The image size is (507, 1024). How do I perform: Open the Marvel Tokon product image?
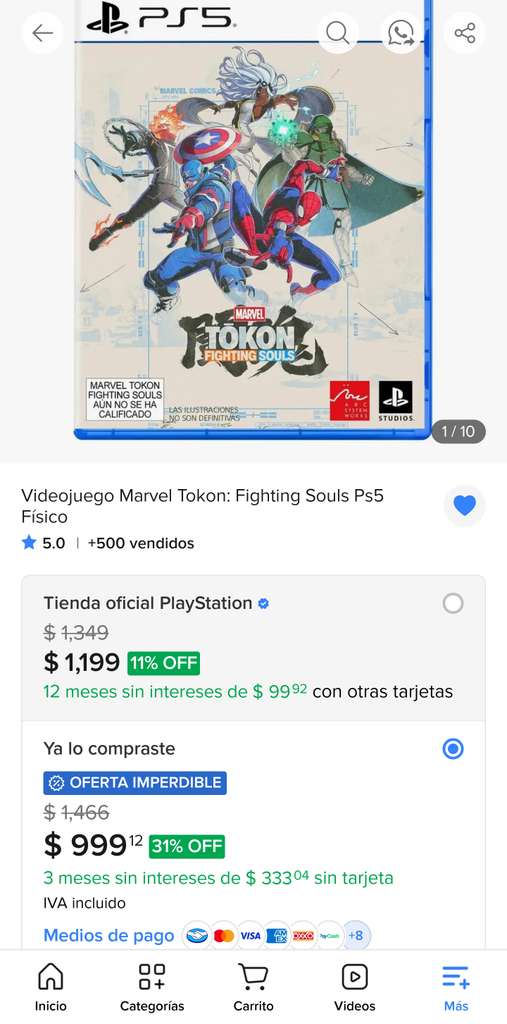tap(254, 219)
